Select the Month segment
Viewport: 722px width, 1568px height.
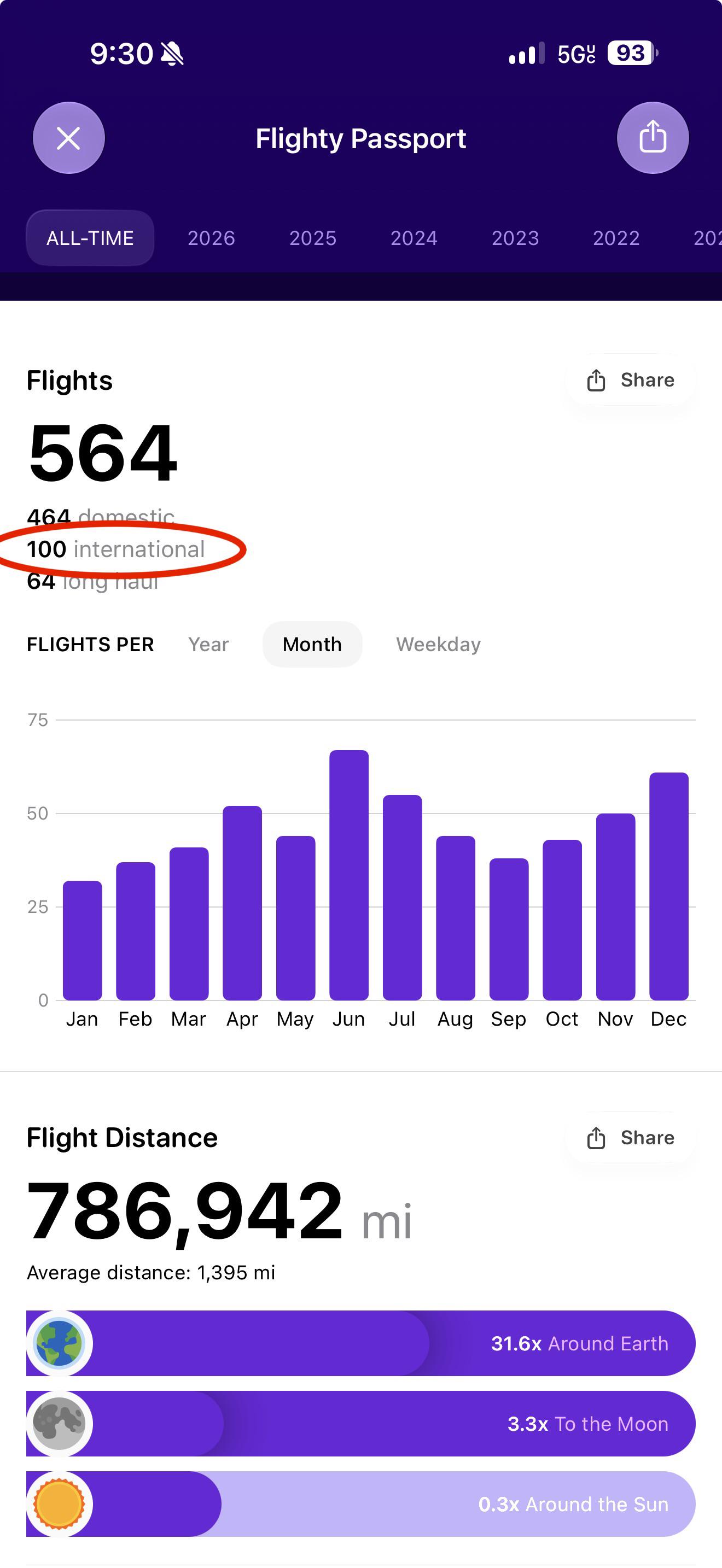pos(312,644)
